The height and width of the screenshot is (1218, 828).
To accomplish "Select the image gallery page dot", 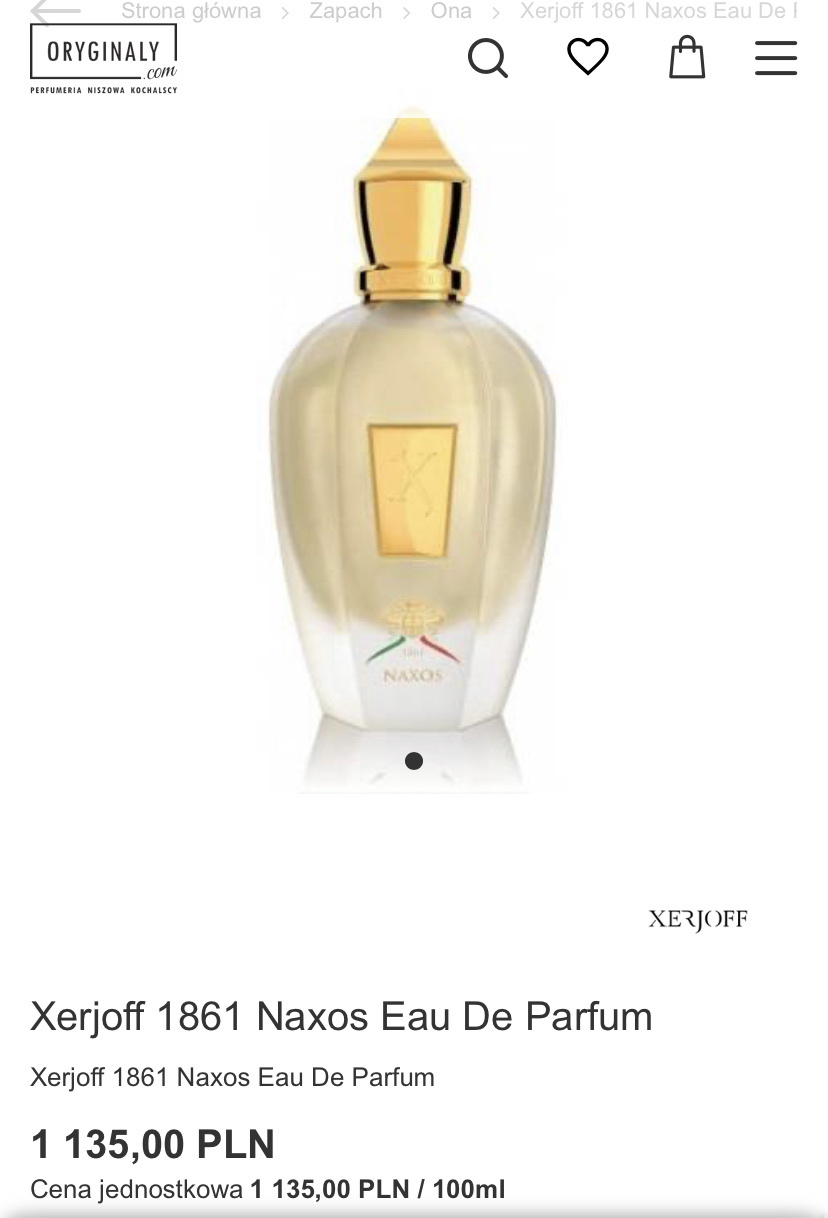I will pos(414,761).
